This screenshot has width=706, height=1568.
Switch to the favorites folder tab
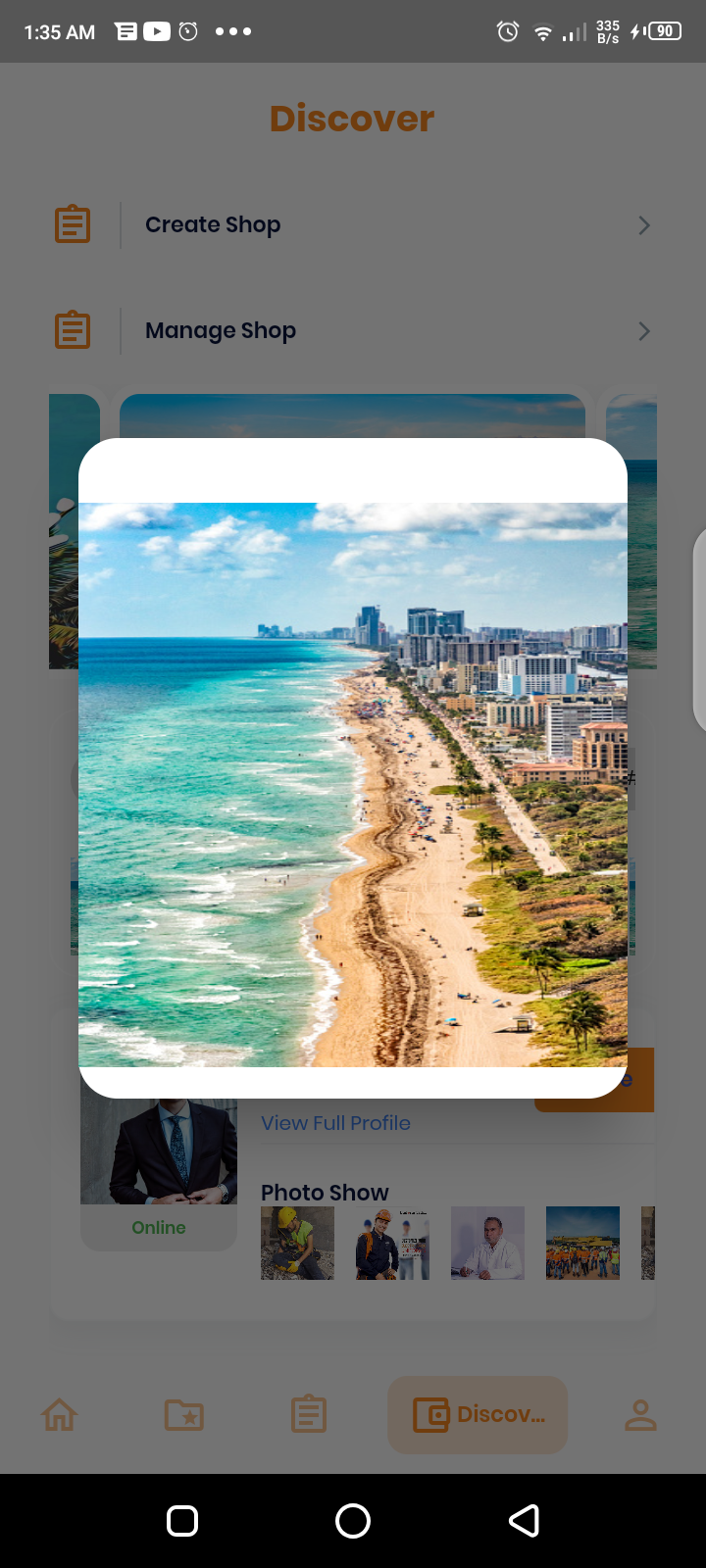[x=183, y=1415]
